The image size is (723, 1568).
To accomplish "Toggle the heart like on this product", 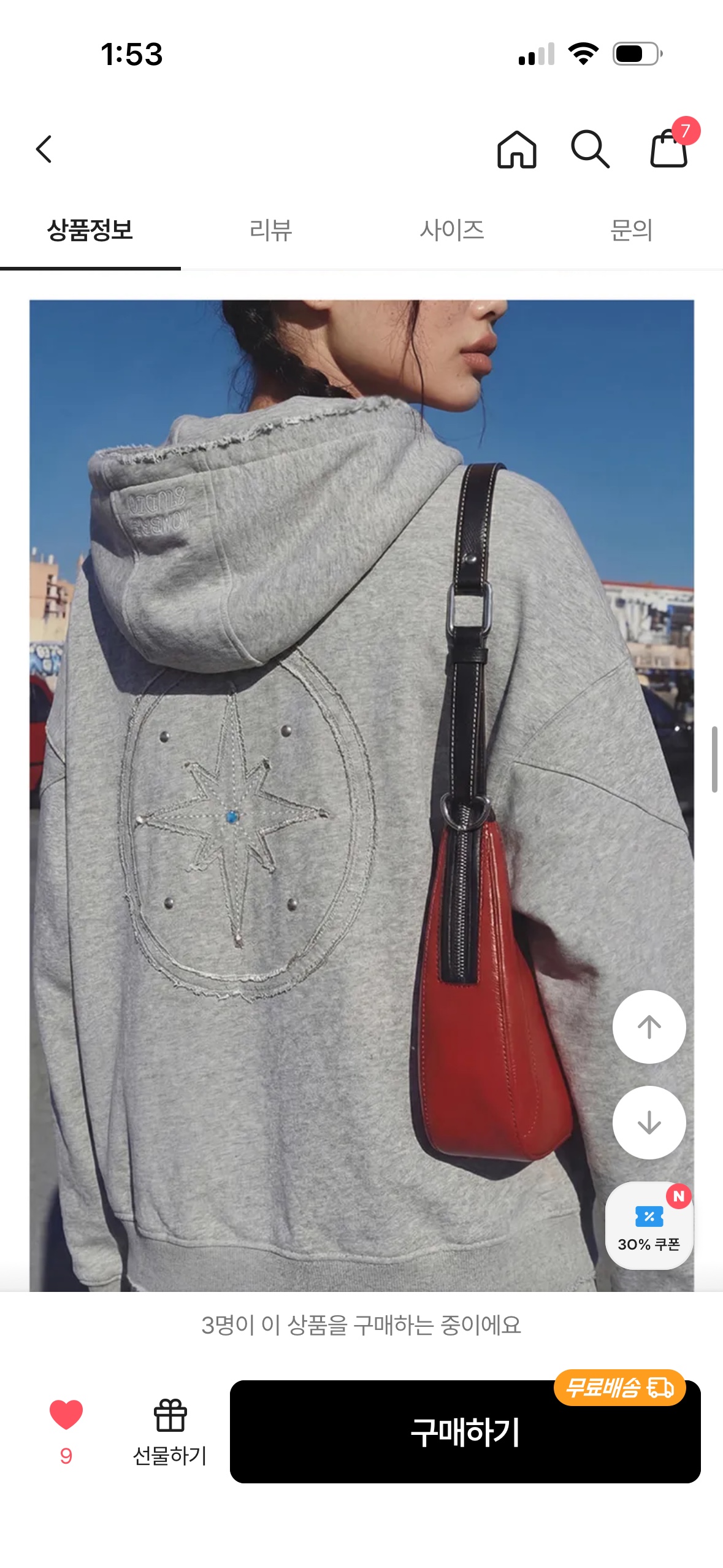I will click(x=66, y=1416).
